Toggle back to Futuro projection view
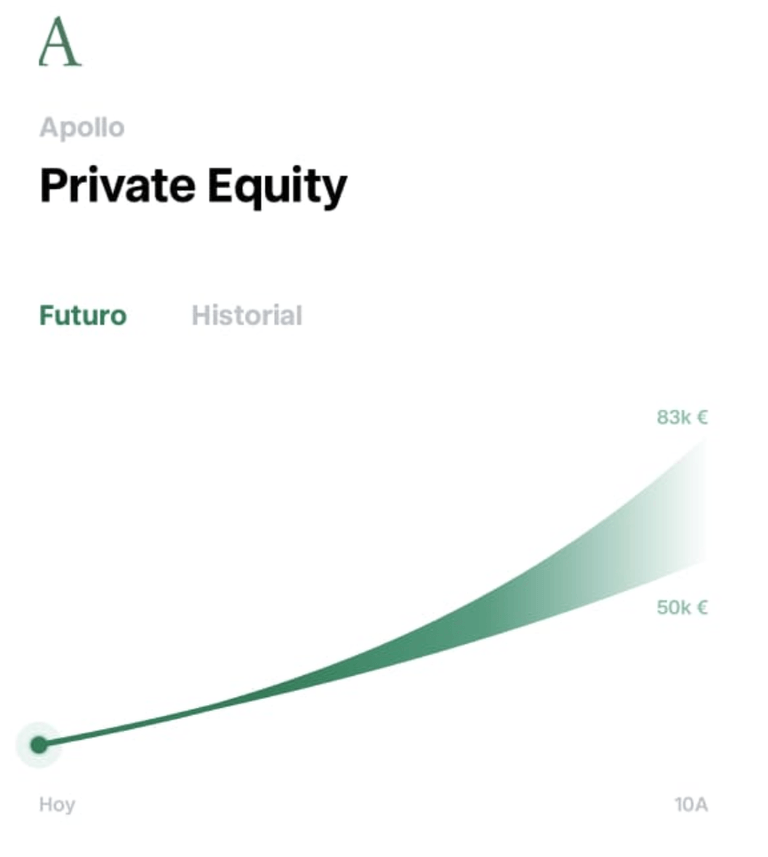This screenshot has width=768, height=857. [82, 315]
